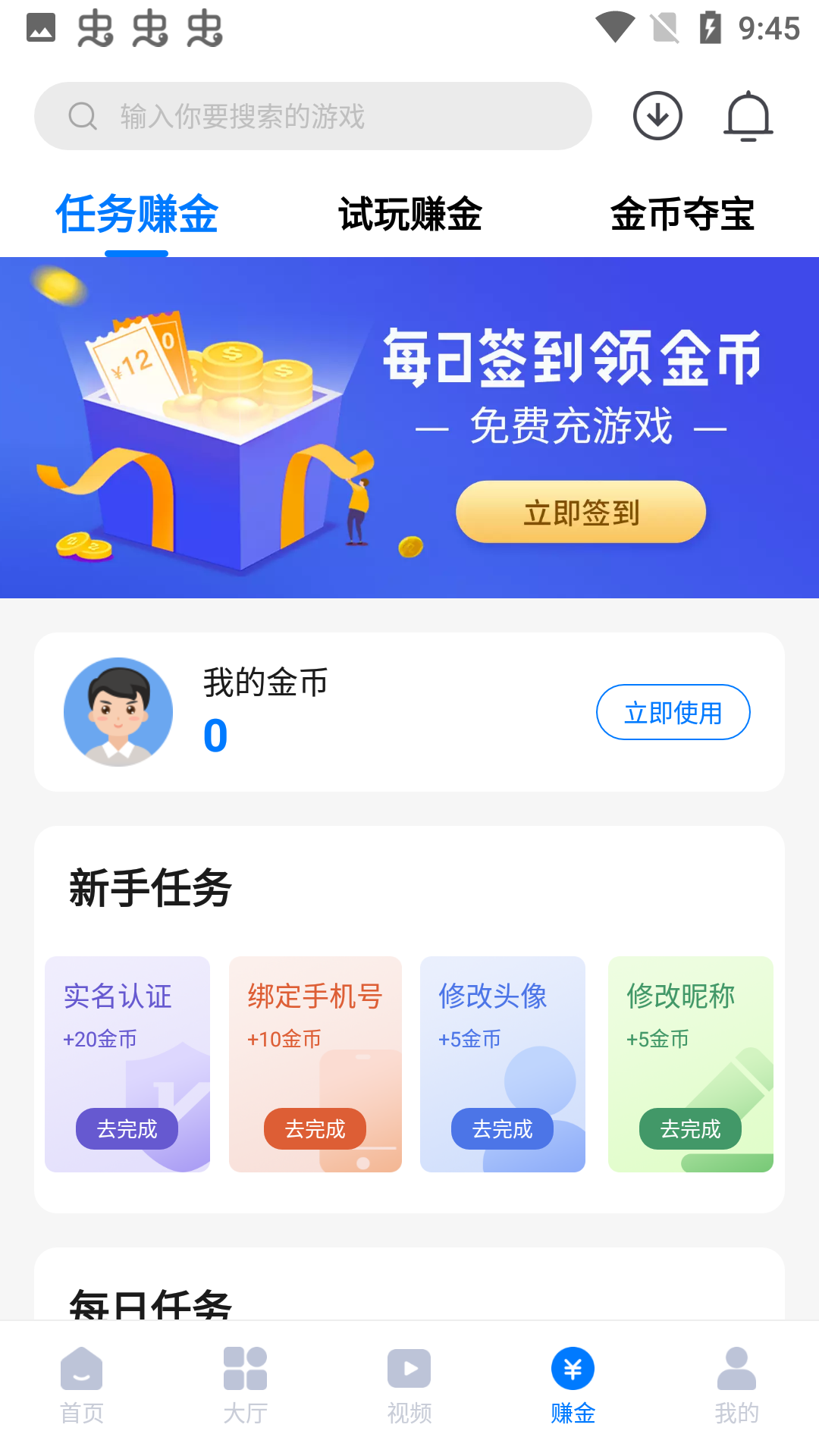
Task: Tap the 立即使用 button
Action: [673, 712]
